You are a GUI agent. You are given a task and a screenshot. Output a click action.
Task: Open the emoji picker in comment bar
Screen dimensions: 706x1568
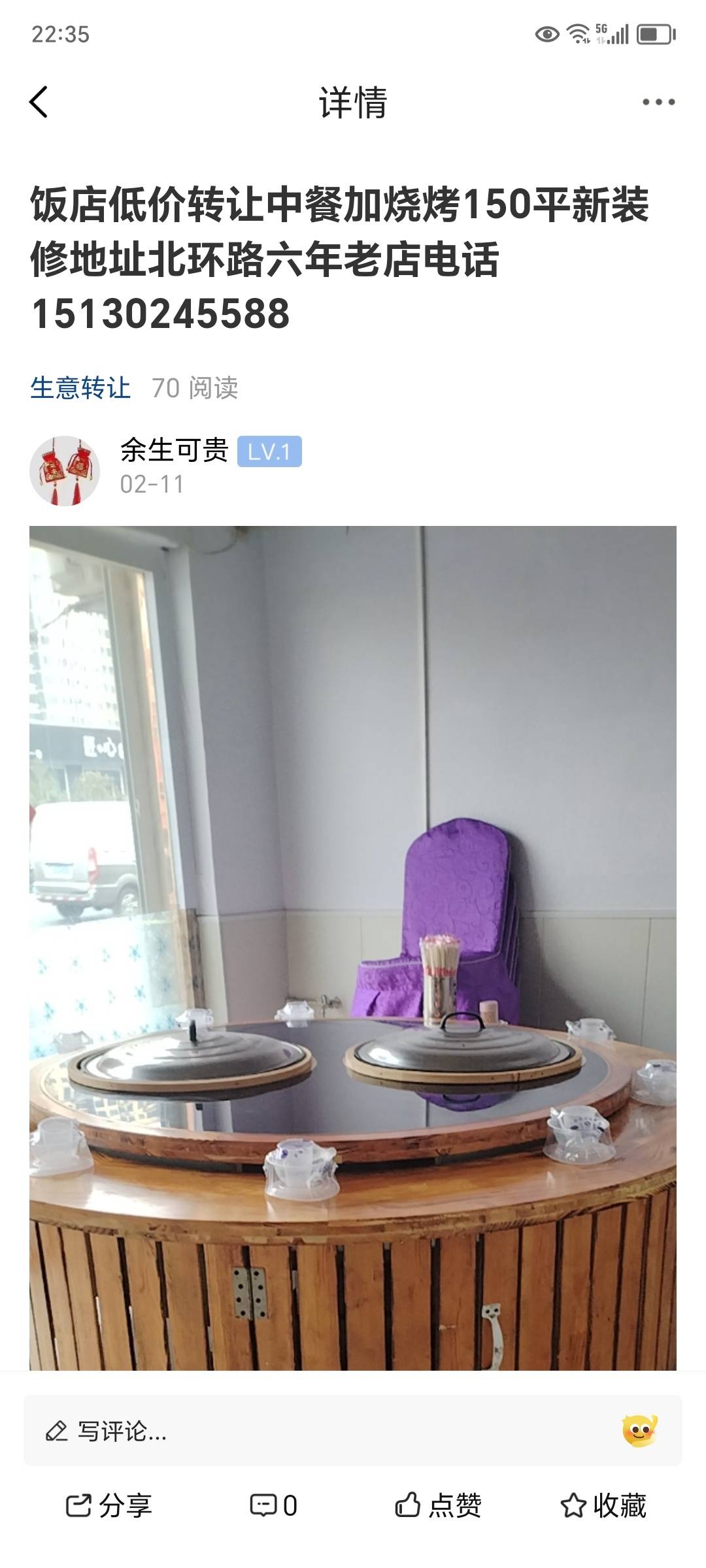[639, 1431]
